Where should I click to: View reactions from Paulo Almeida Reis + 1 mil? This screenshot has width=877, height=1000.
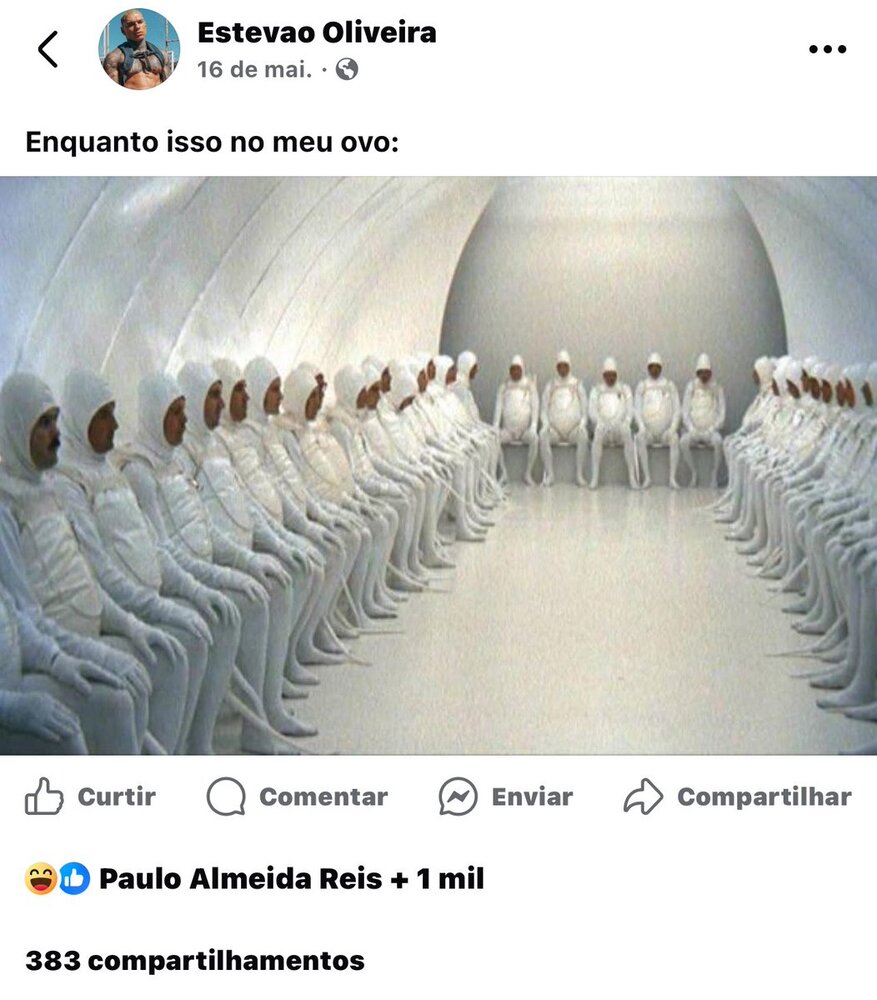click(255, 880)
